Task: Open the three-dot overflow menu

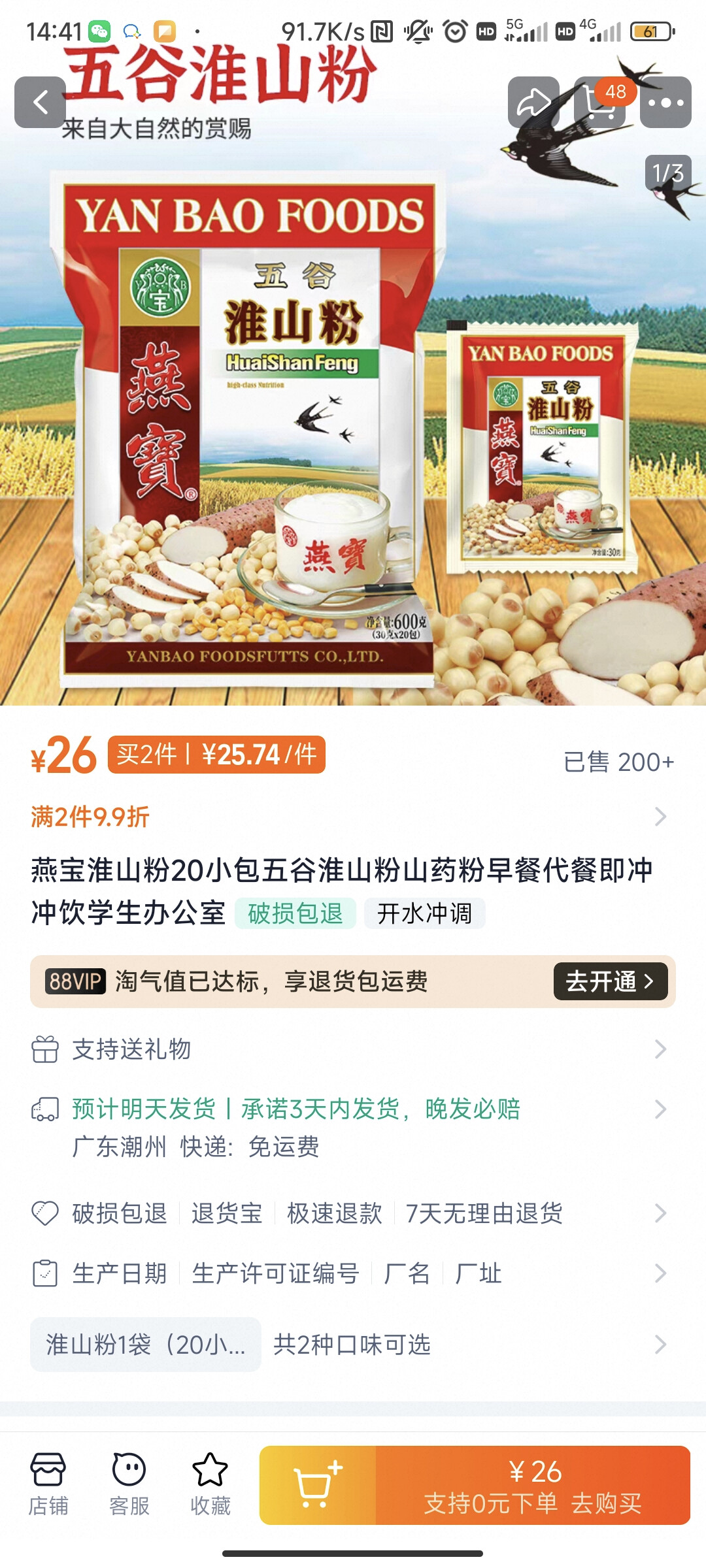Action: 665,102
